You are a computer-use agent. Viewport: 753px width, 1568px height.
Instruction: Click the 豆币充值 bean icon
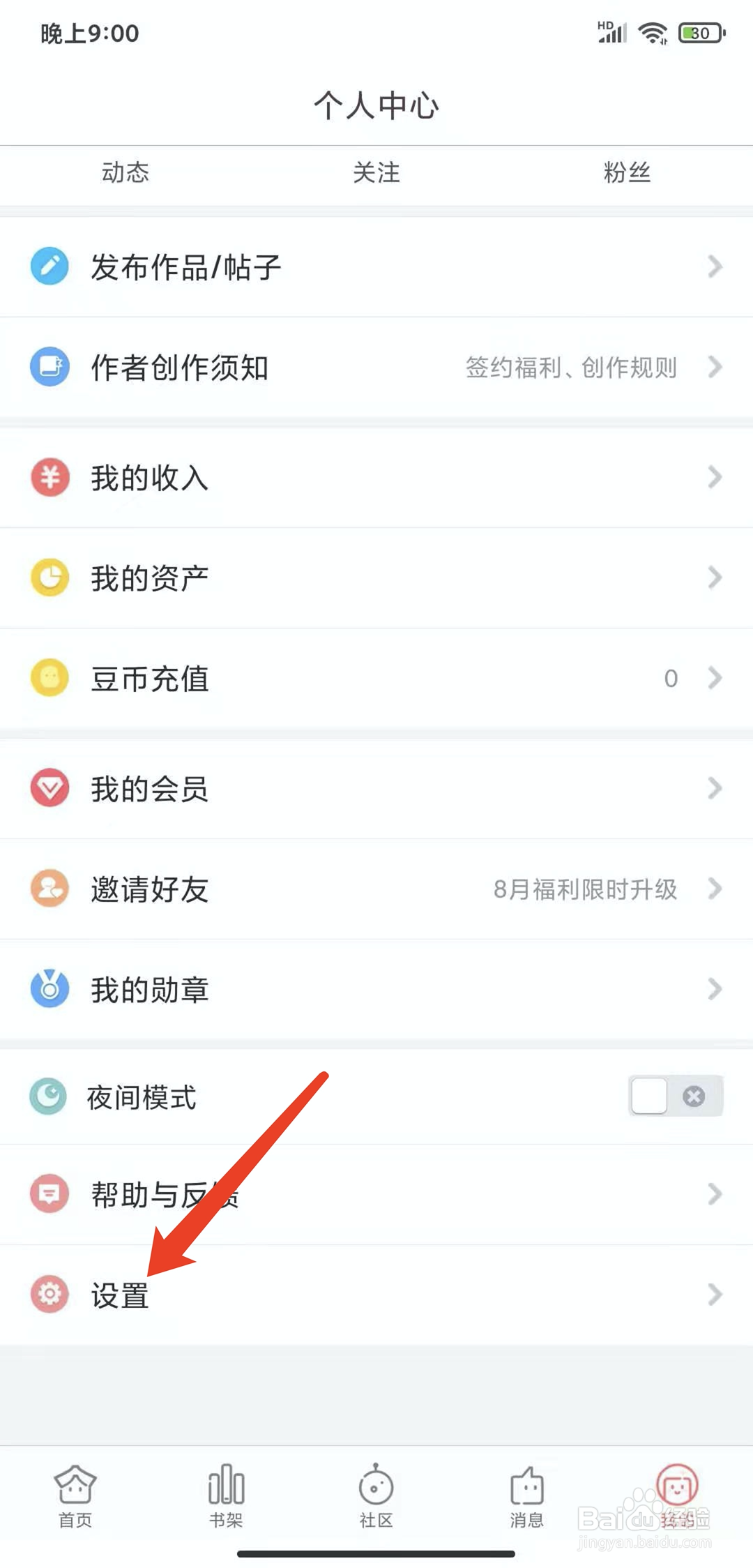[49, 678]
